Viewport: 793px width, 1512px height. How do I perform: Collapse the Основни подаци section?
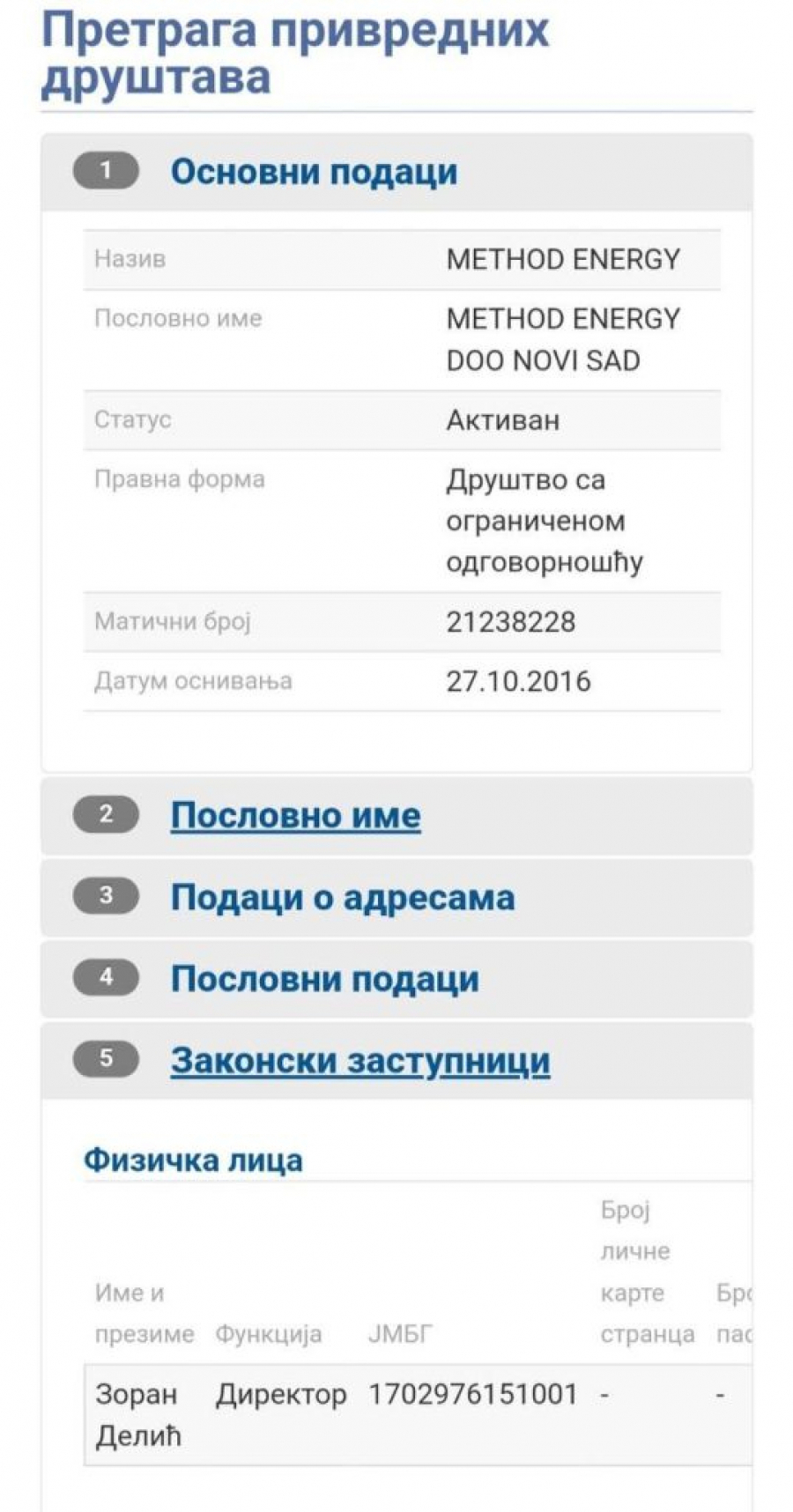314,172
